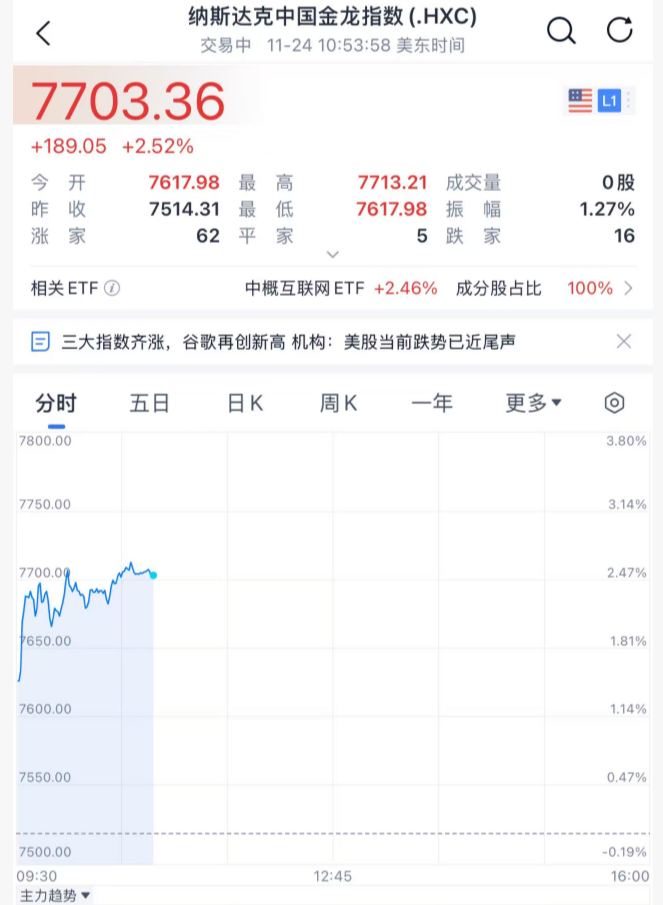
Task: Select the 分时 chart tab
Action: [x=56, y=403]
